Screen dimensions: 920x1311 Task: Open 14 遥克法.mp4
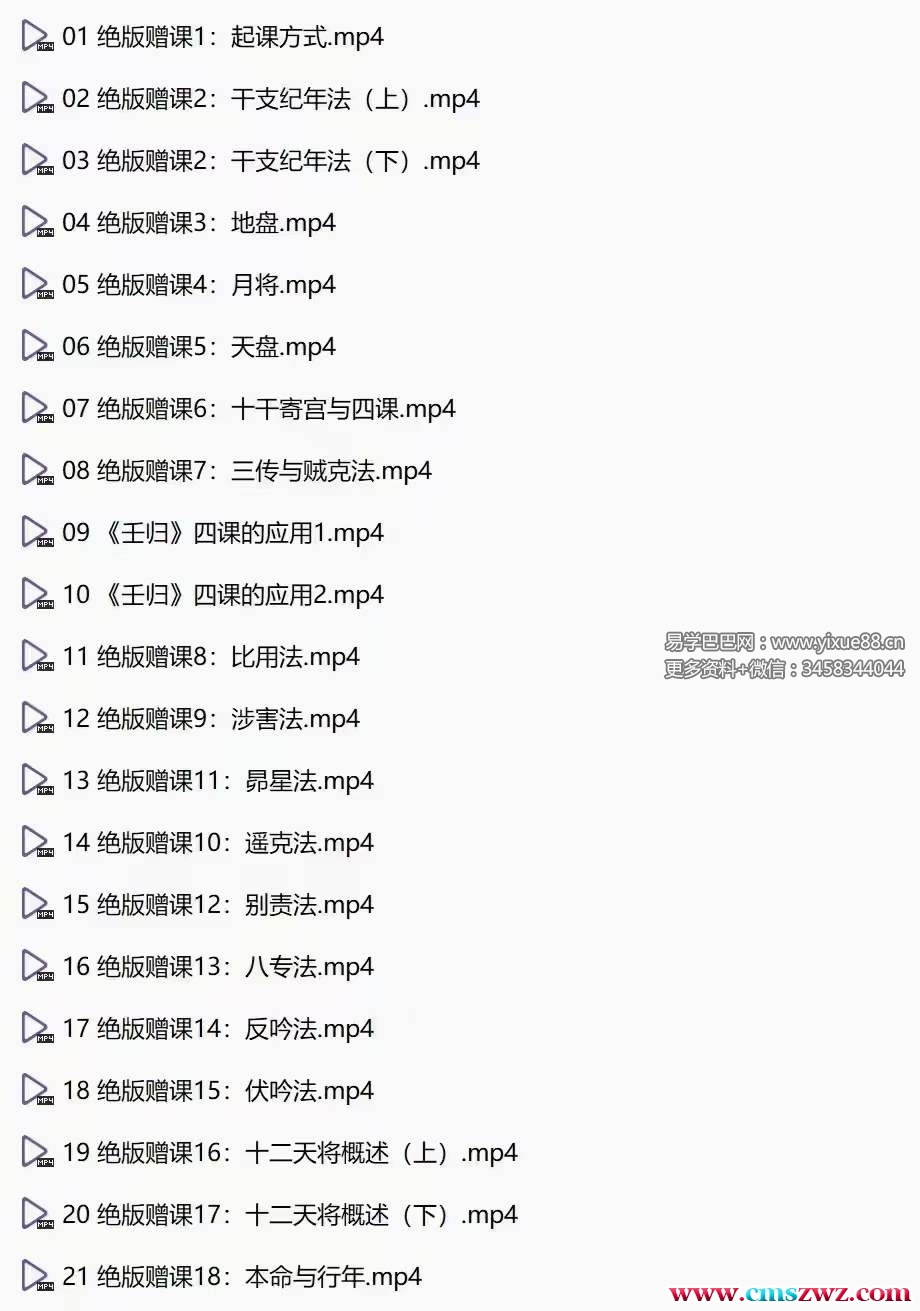coord(217,844)
